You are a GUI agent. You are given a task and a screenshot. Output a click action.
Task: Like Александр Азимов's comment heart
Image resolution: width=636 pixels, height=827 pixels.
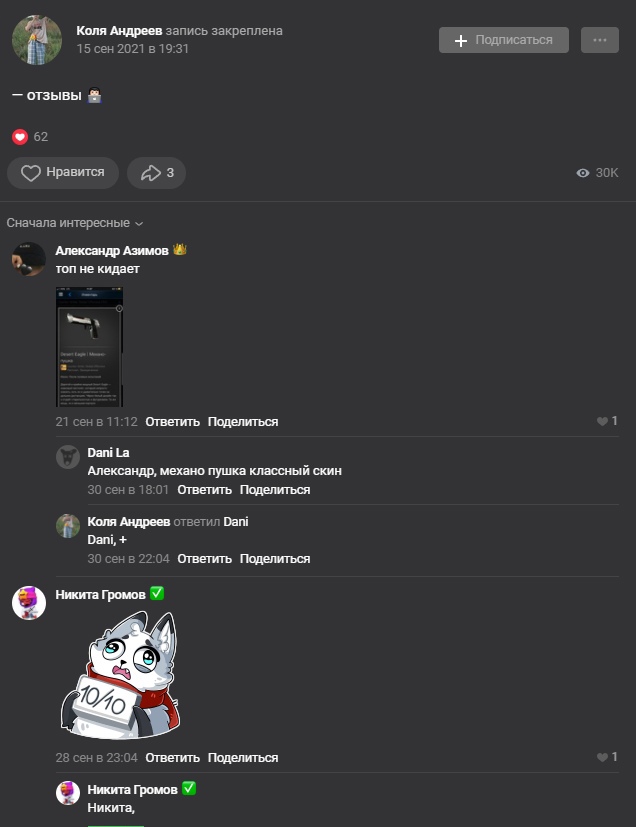click(x=602, y=422)
